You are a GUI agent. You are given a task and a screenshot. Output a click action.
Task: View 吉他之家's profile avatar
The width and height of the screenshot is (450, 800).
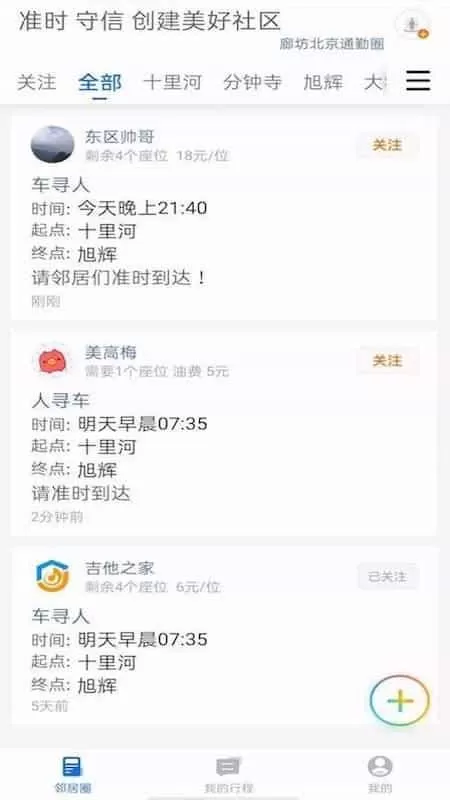pos(52,577)
